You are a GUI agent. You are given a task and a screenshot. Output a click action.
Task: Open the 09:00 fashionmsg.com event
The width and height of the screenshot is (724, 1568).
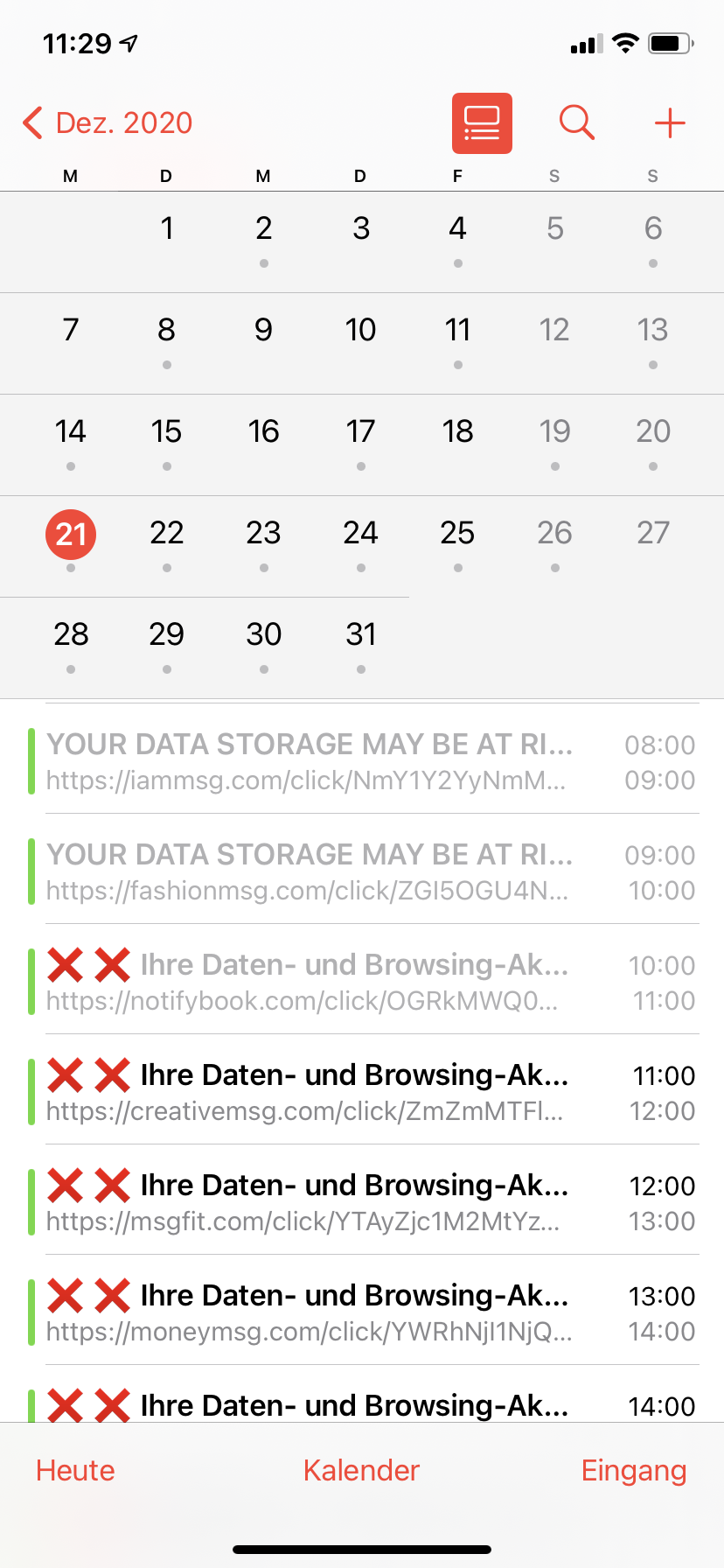coord(362,871)
